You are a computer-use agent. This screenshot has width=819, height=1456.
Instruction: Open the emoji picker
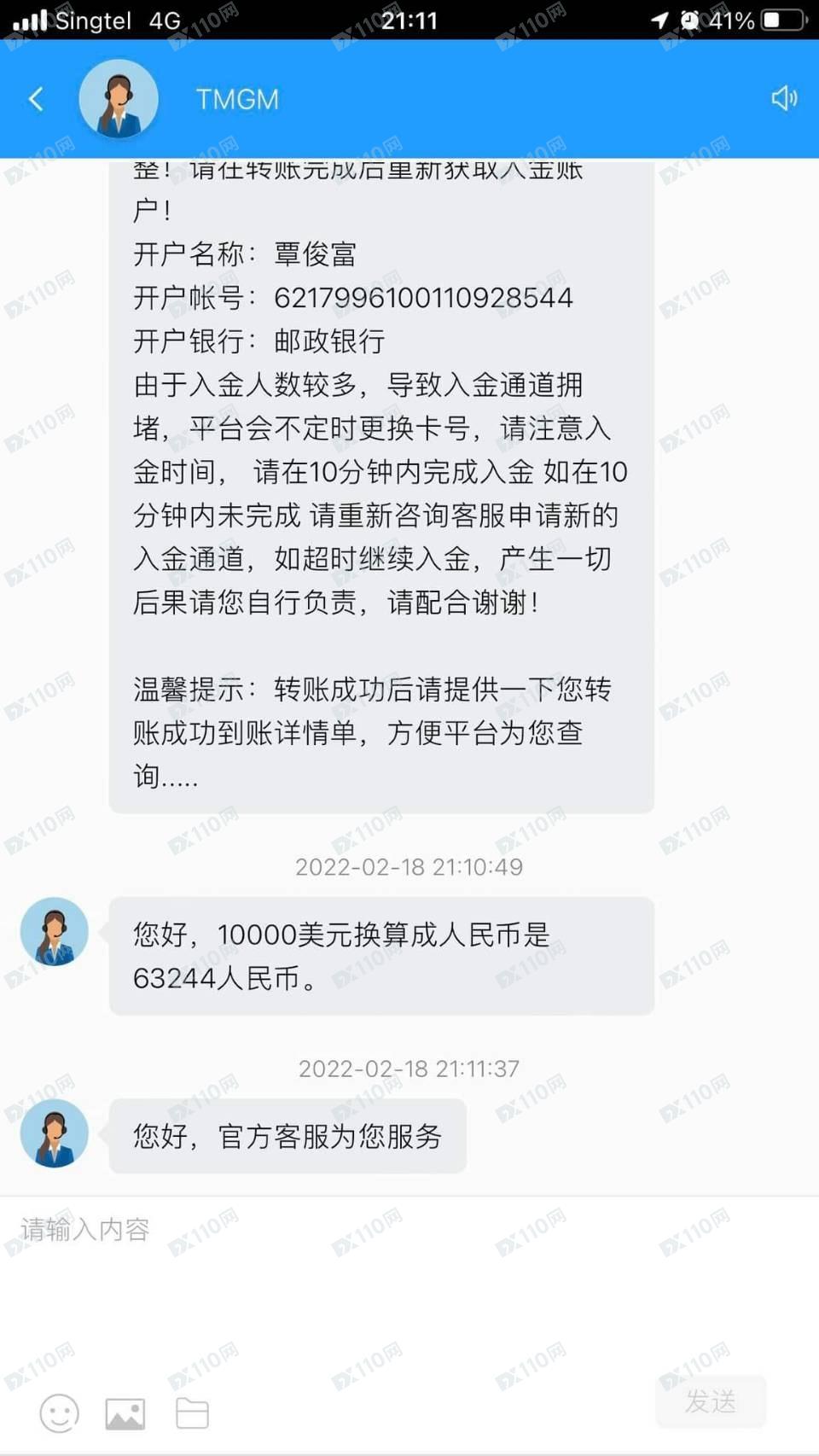(x=59, y=1413)
